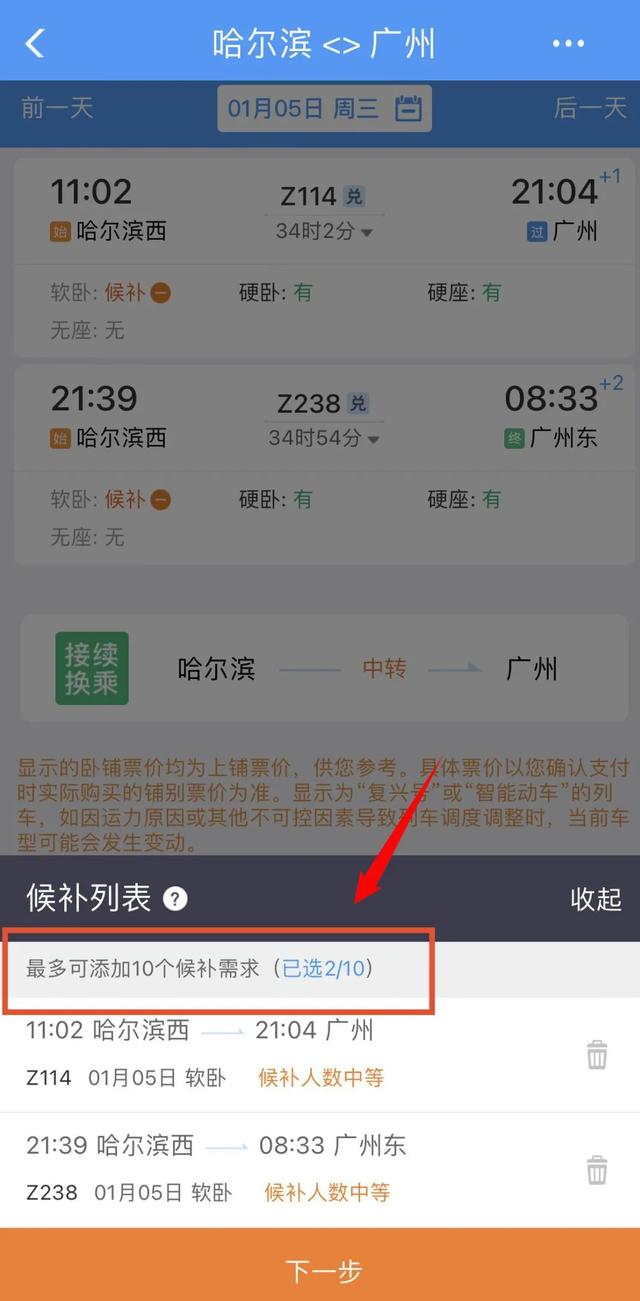Tap the 候补列表 help question mark
The height and width of the screenshot is (1301, 640).
175,898
